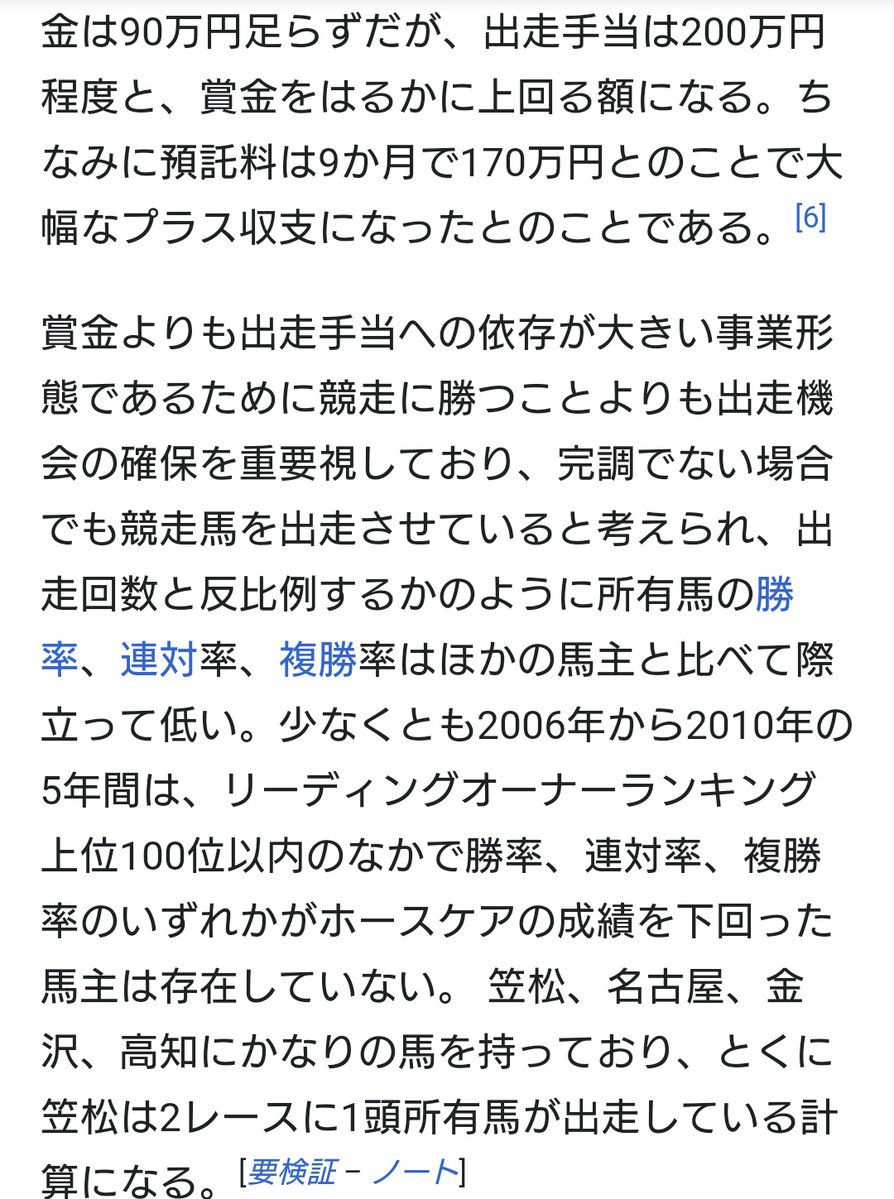Open the 勝率 link
This screenshot has width=894, height=1199.
click(x=775, y=594)
